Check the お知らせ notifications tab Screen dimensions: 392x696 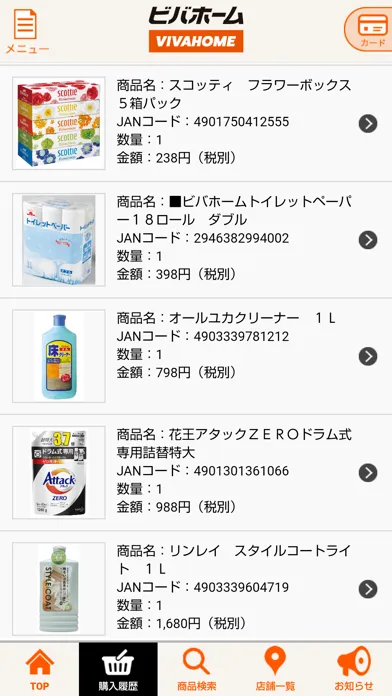coord(353,669)
